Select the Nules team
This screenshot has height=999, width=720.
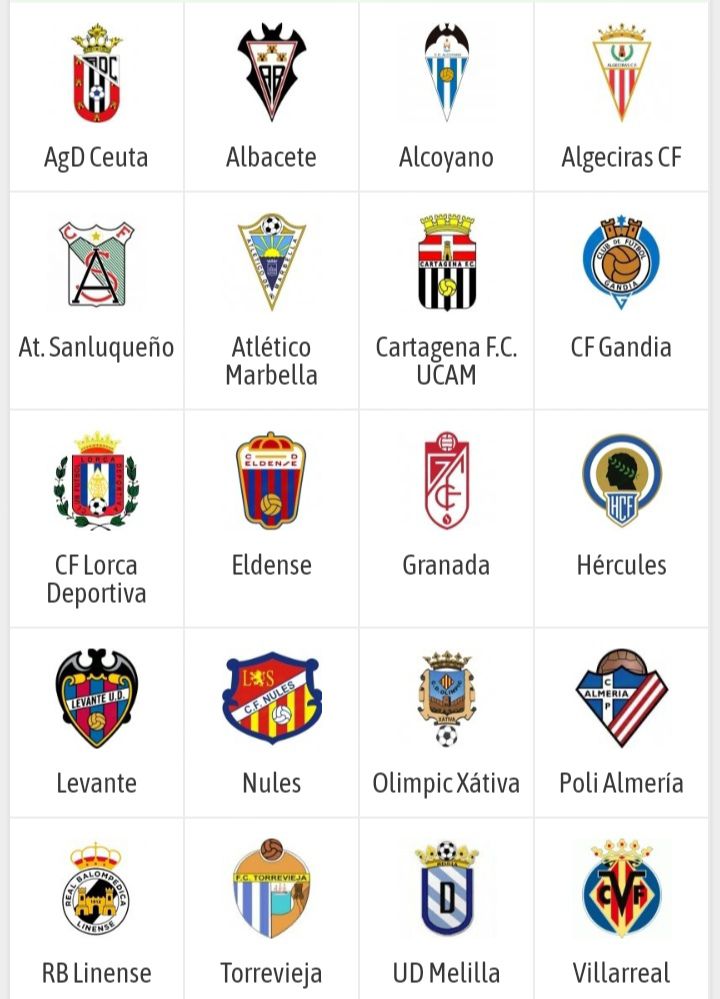click(x=271, y=722)
